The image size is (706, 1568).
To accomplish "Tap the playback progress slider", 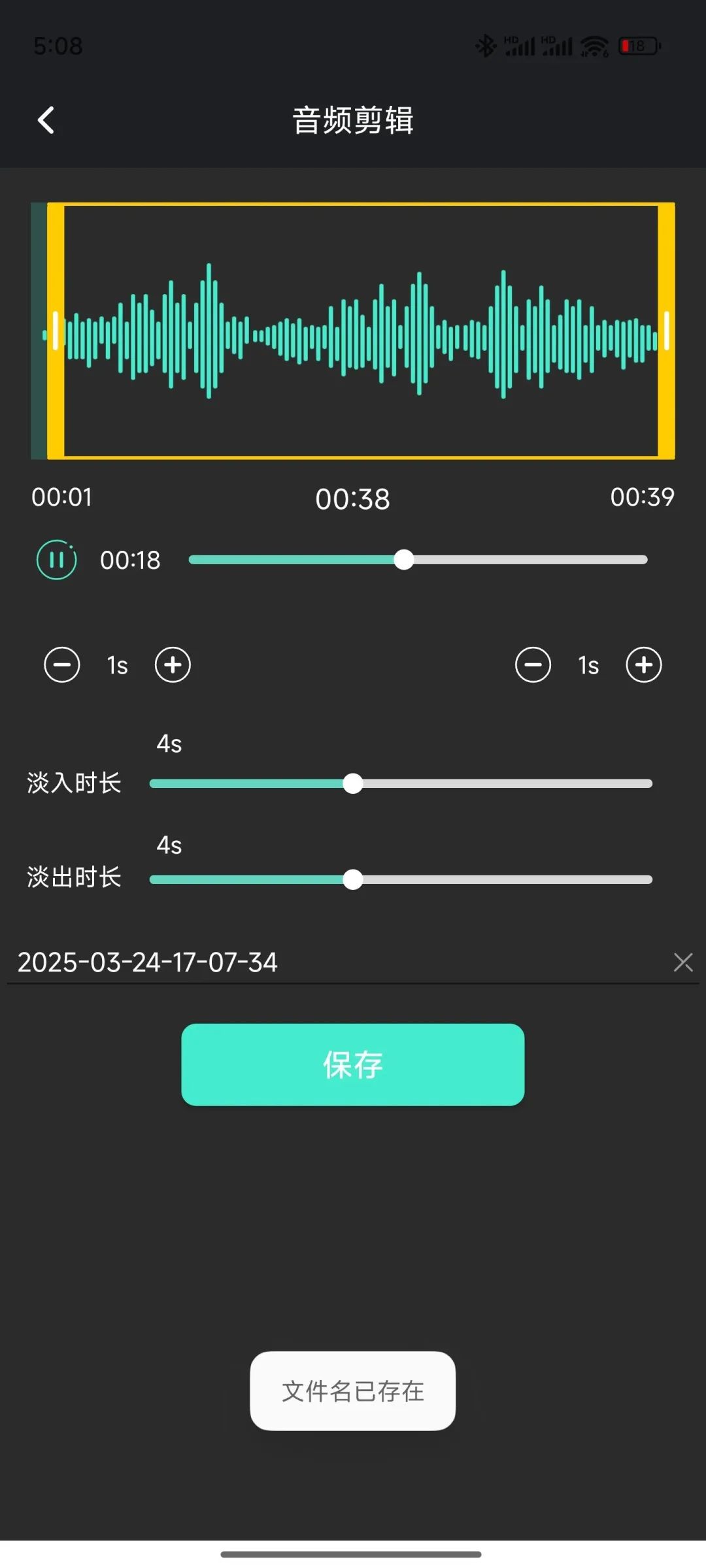I will coord(418,560).
